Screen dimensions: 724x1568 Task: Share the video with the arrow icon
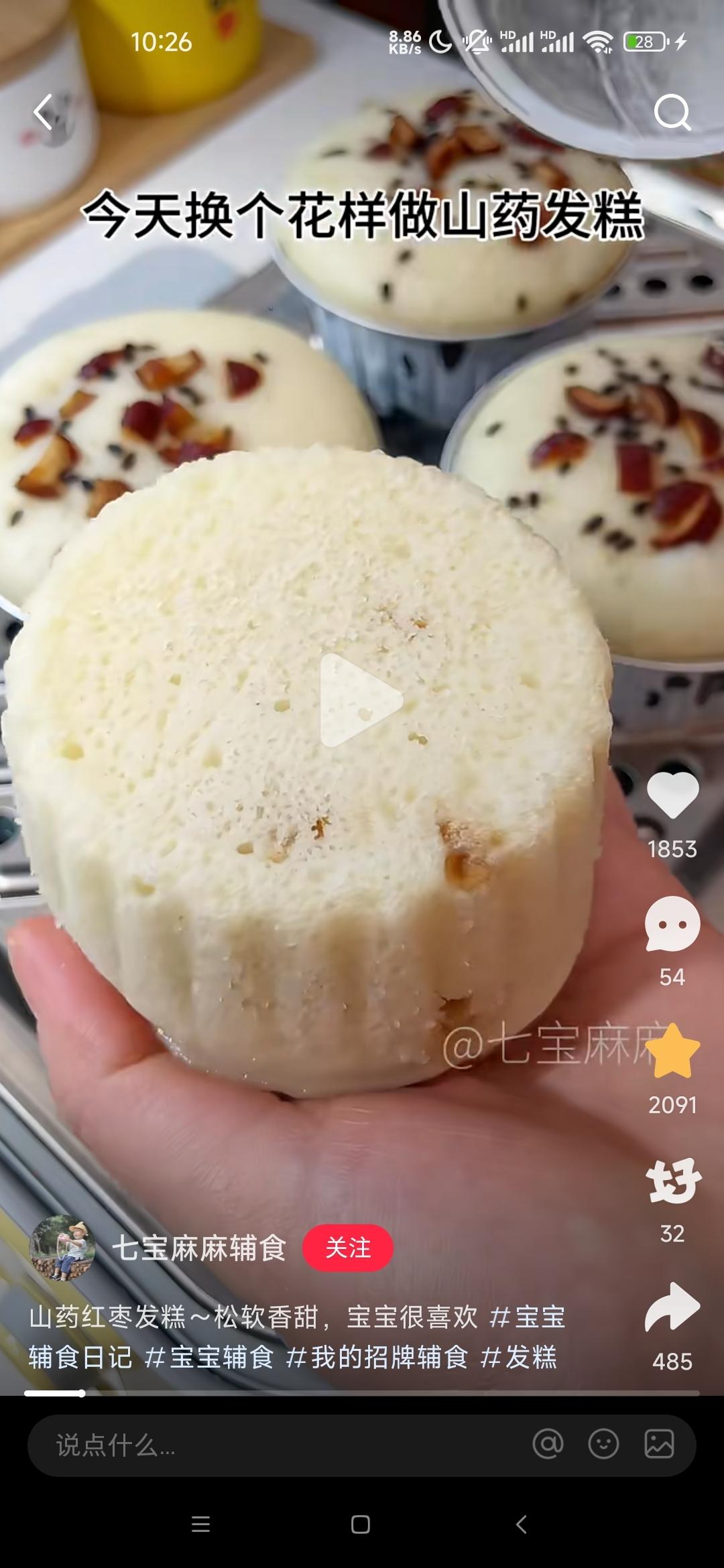coord(672,1307)
